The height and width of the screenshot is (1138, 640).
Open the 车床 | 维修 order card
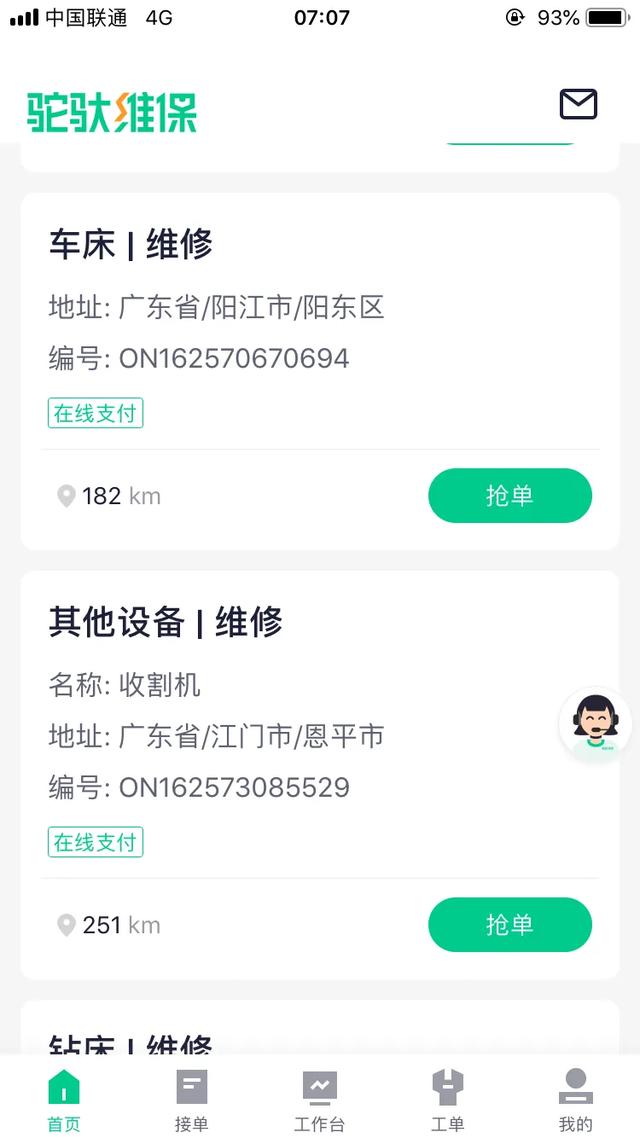pyautogui.click(x=130, y=245)
